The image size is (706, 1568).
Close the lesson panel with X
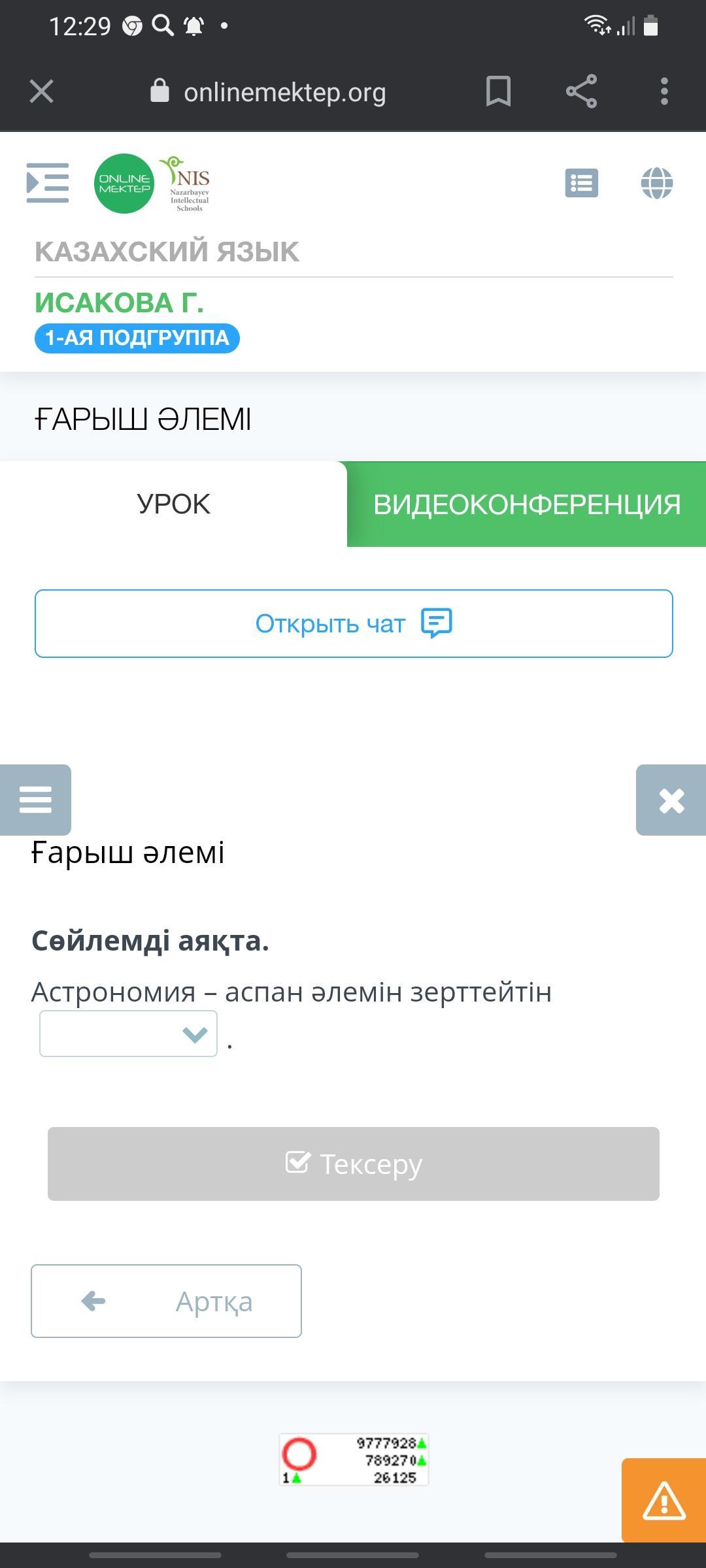(x=671, y=800)
